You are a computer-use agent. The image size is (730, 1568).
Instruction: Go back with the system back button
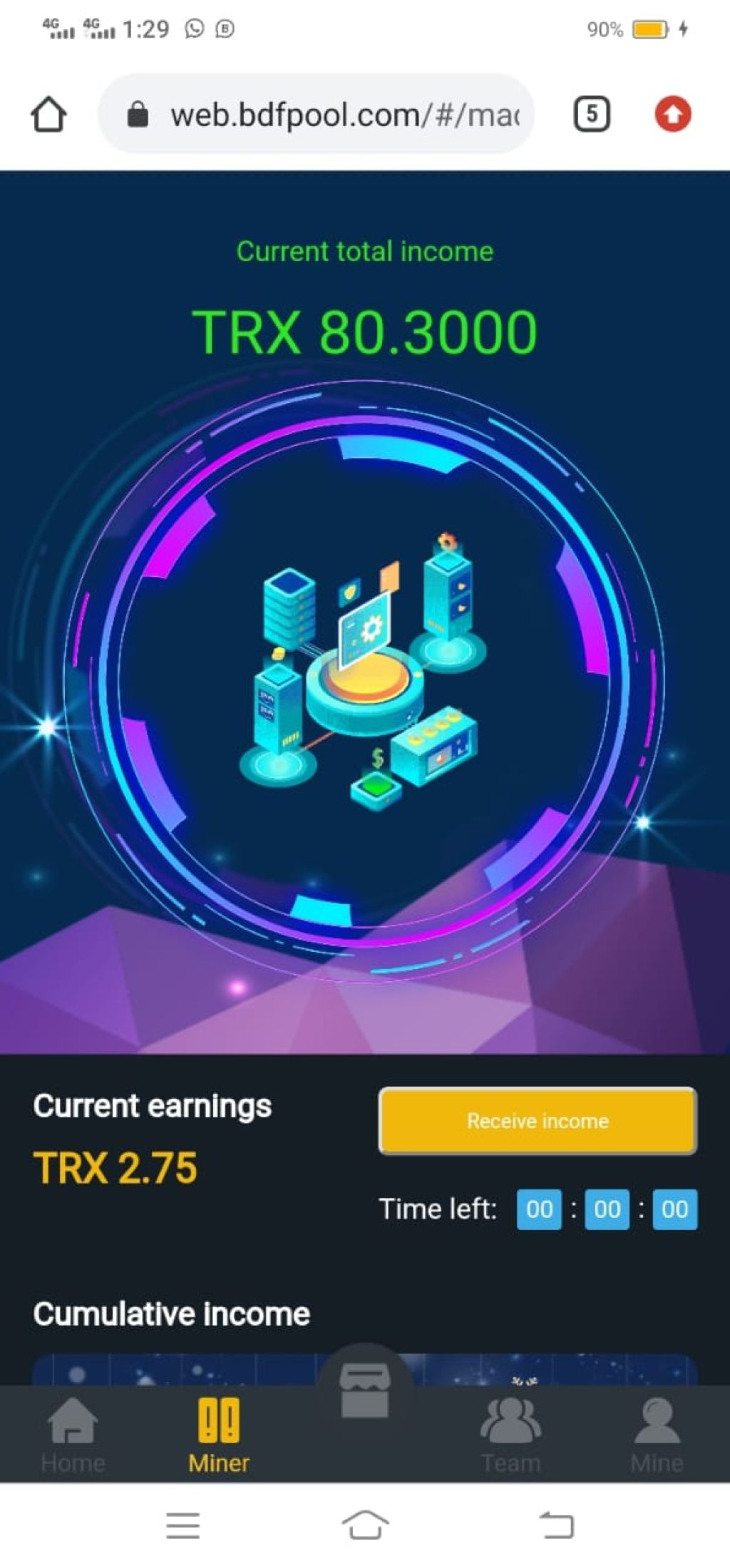pos(556,1526)
